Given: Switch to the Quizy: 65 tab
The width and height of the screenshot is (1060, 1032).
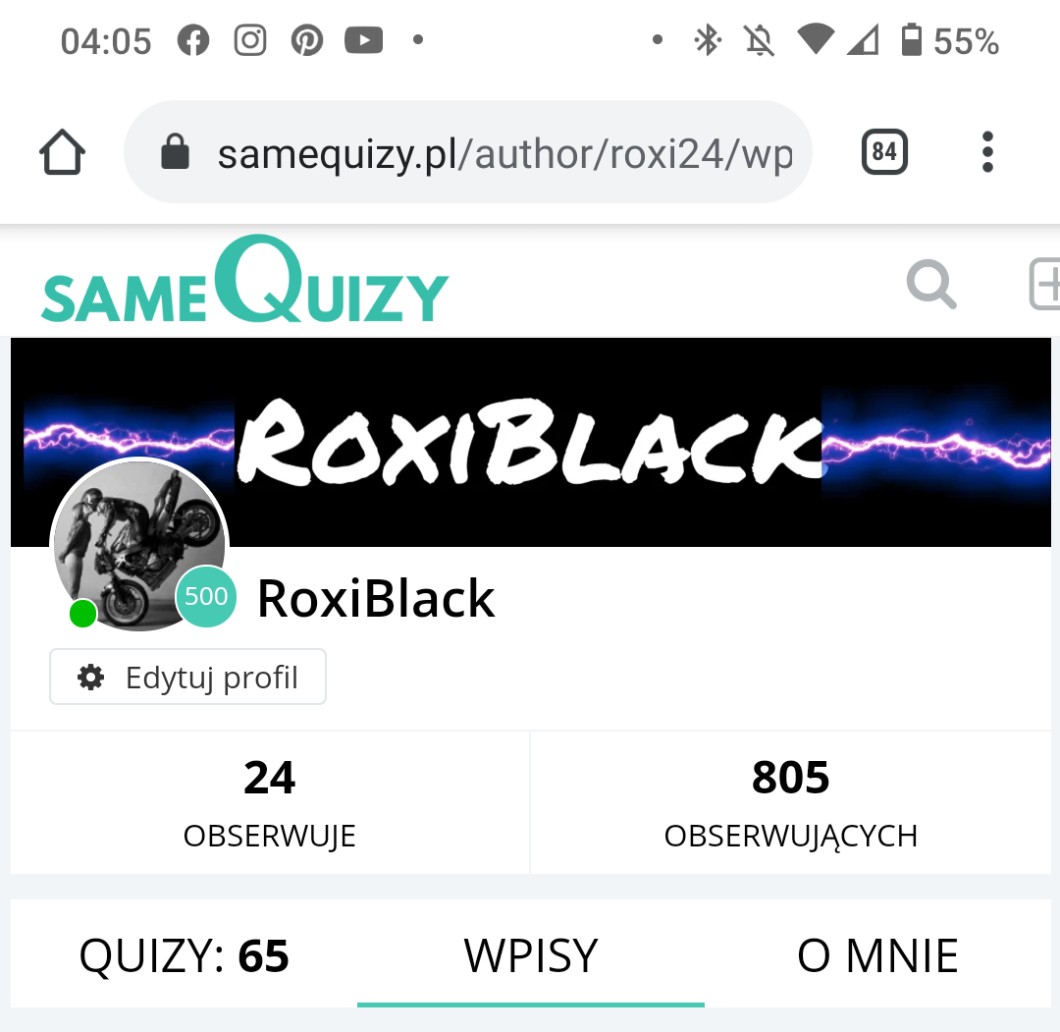Looking at the screenshot, I should 184,956.
